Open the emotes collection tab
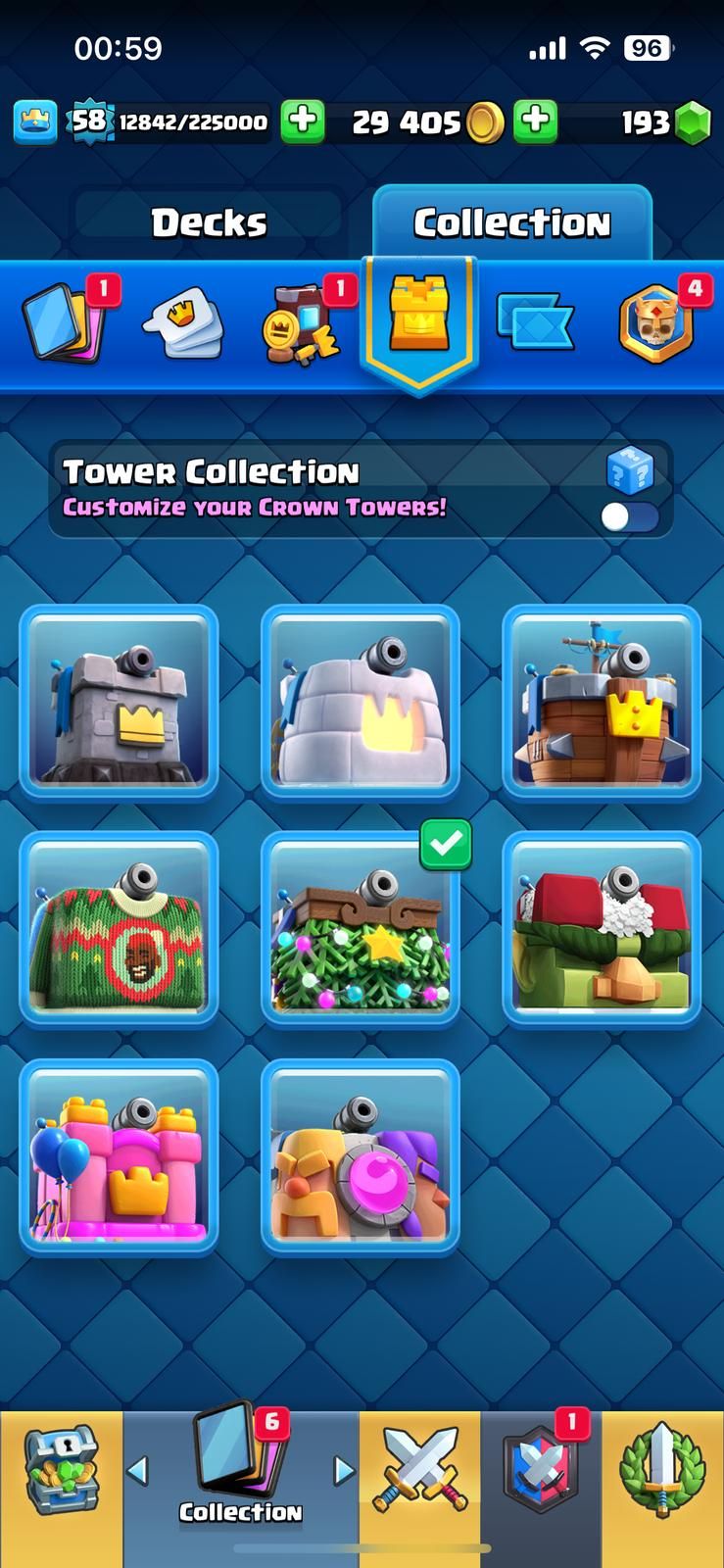Image resolution: width=724 pixels, height=1568 pixels. coord(182,323)
